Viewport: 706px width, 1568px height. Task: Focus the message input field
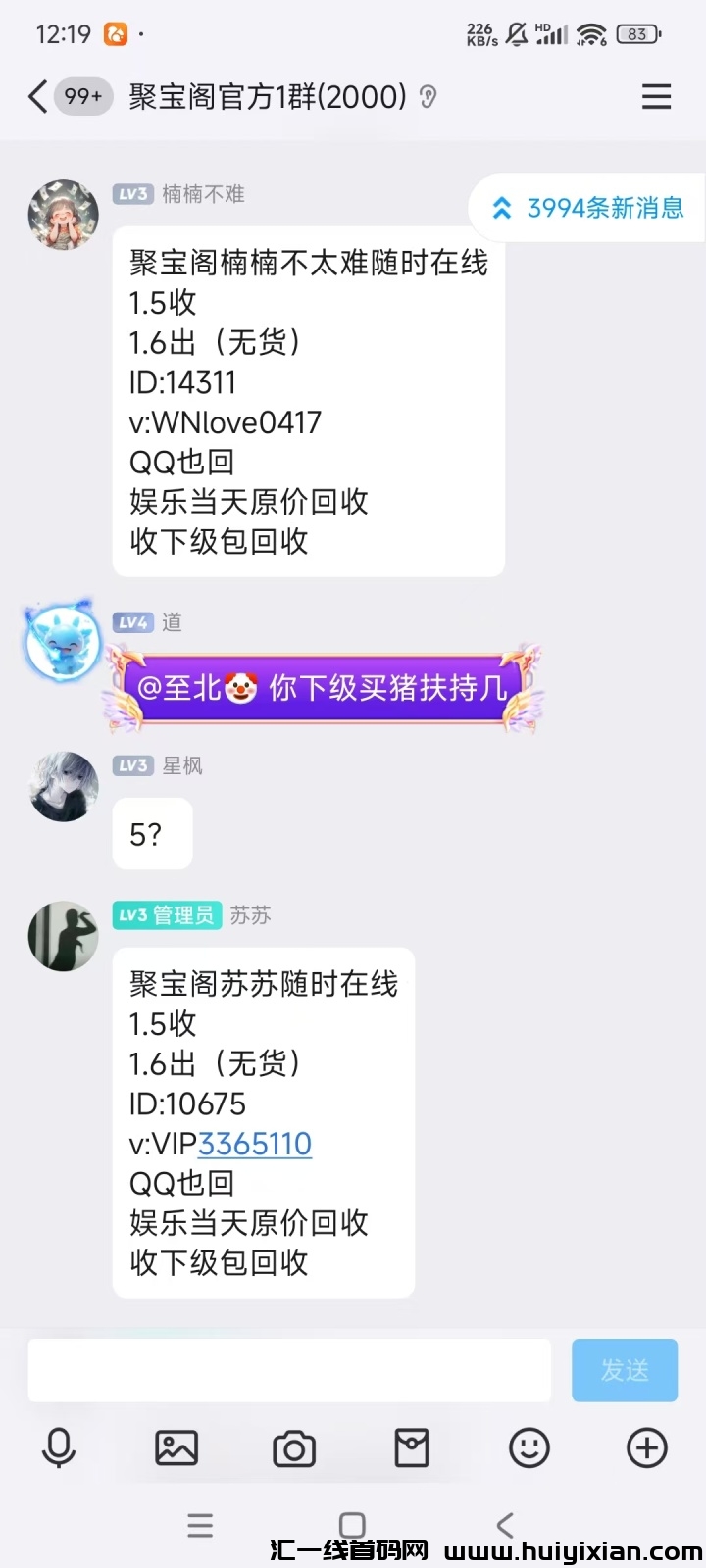289,1370
